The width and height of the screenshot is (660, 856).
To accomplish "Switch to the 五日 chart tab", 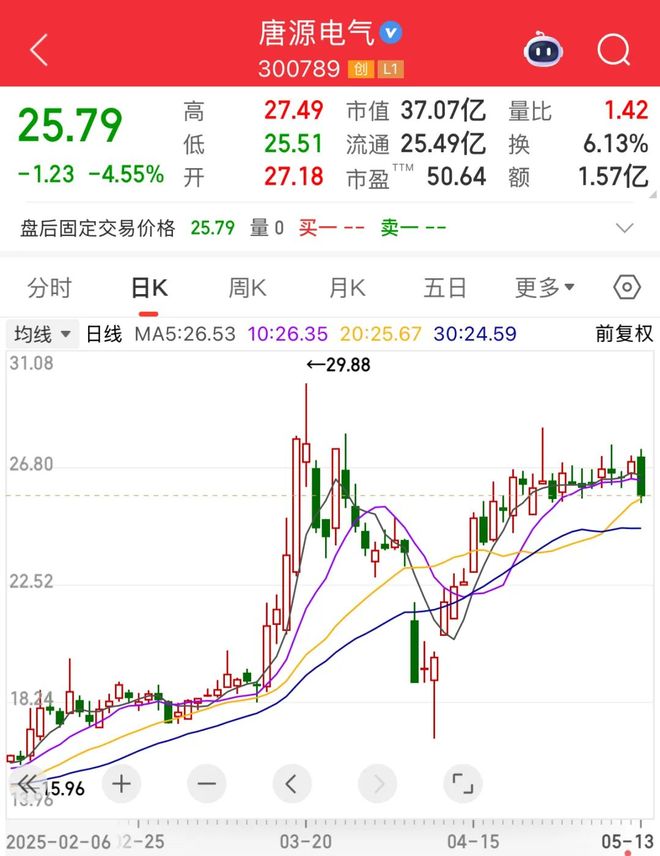I will pos(445,289).
